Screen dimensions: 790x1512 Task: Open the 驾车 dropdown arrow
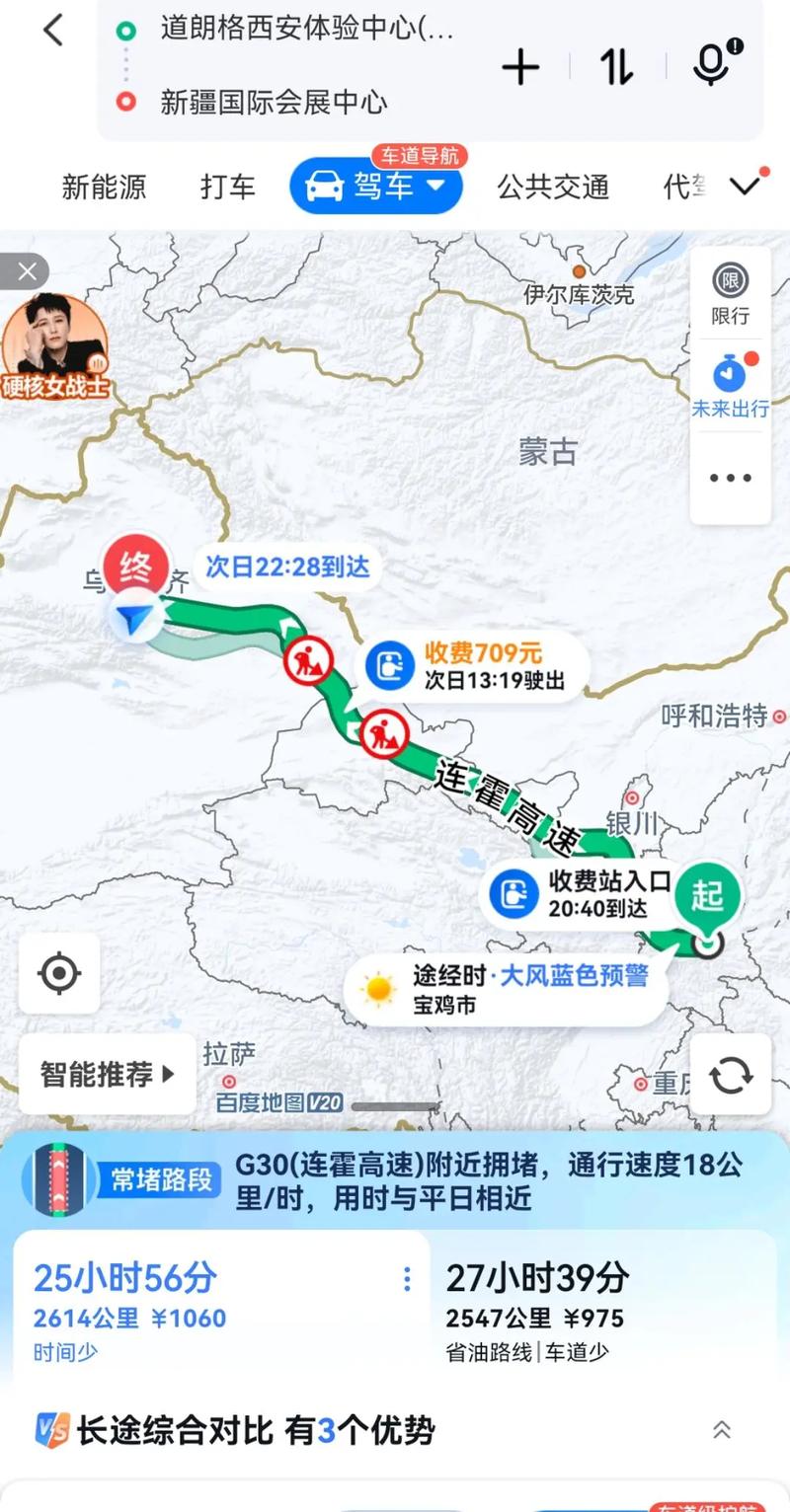pyautogui.click(x=434, y=186)
